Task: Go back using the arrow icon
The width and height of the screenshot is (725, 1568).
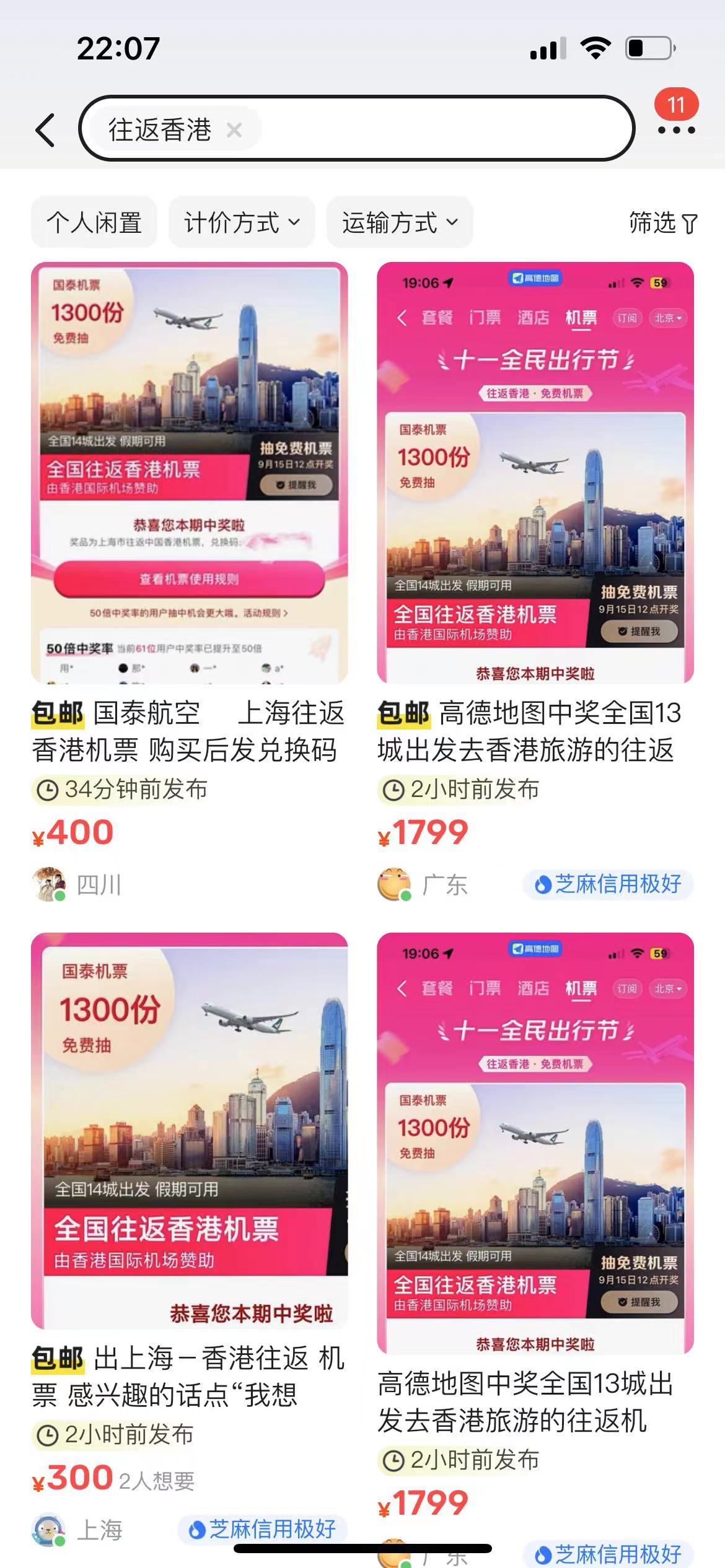Action: [45, 130]
